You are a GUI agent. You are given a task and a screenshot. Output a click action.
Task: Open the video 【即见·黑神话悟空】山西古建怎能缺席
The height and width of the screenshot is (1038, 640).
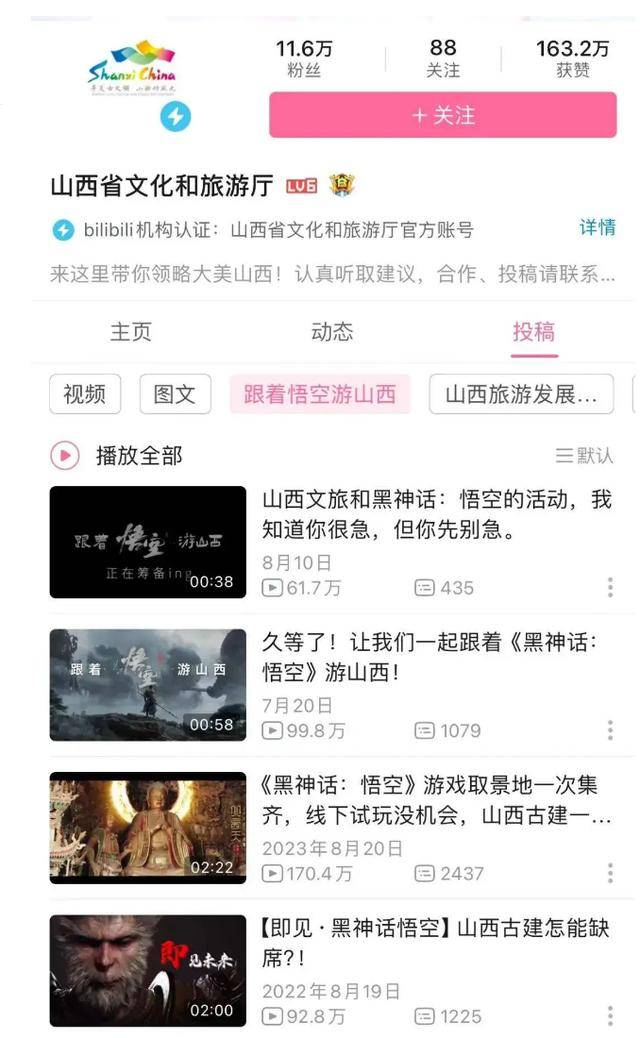(436, 943)
